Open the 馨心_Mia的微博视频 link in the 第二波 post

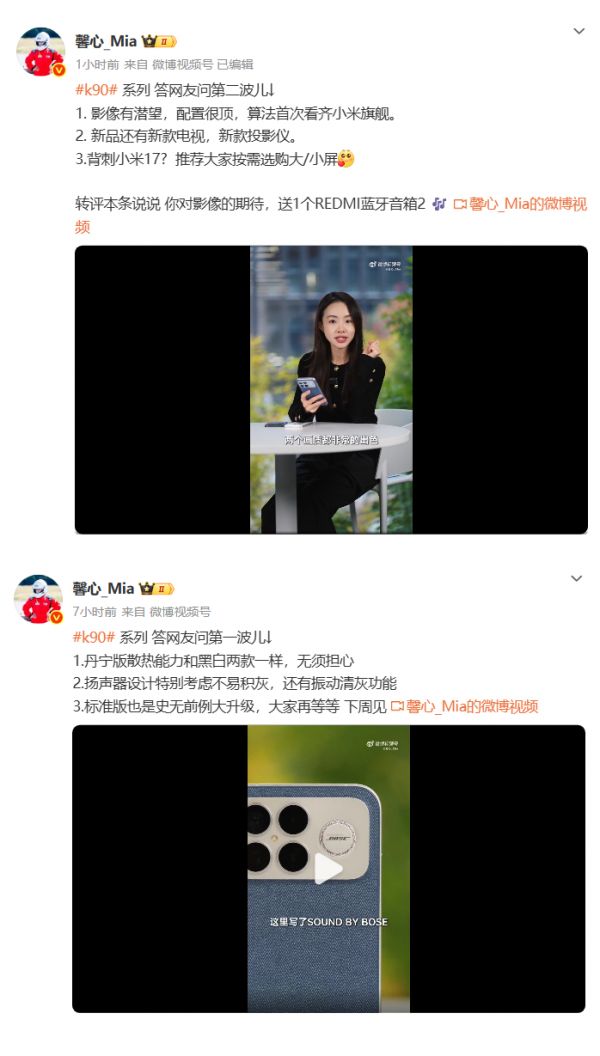click(520, 204)
